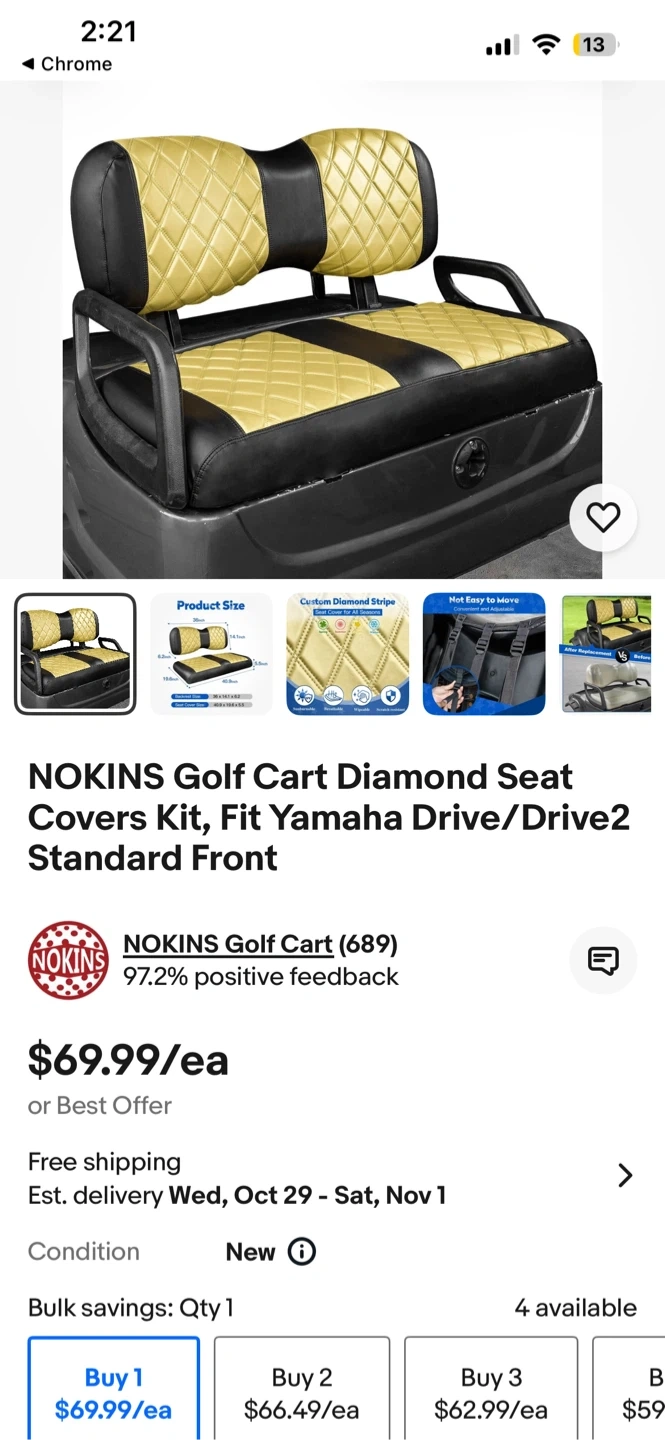Return to the Chrome app
The image size is (665, 1440).
coord(66,64)
